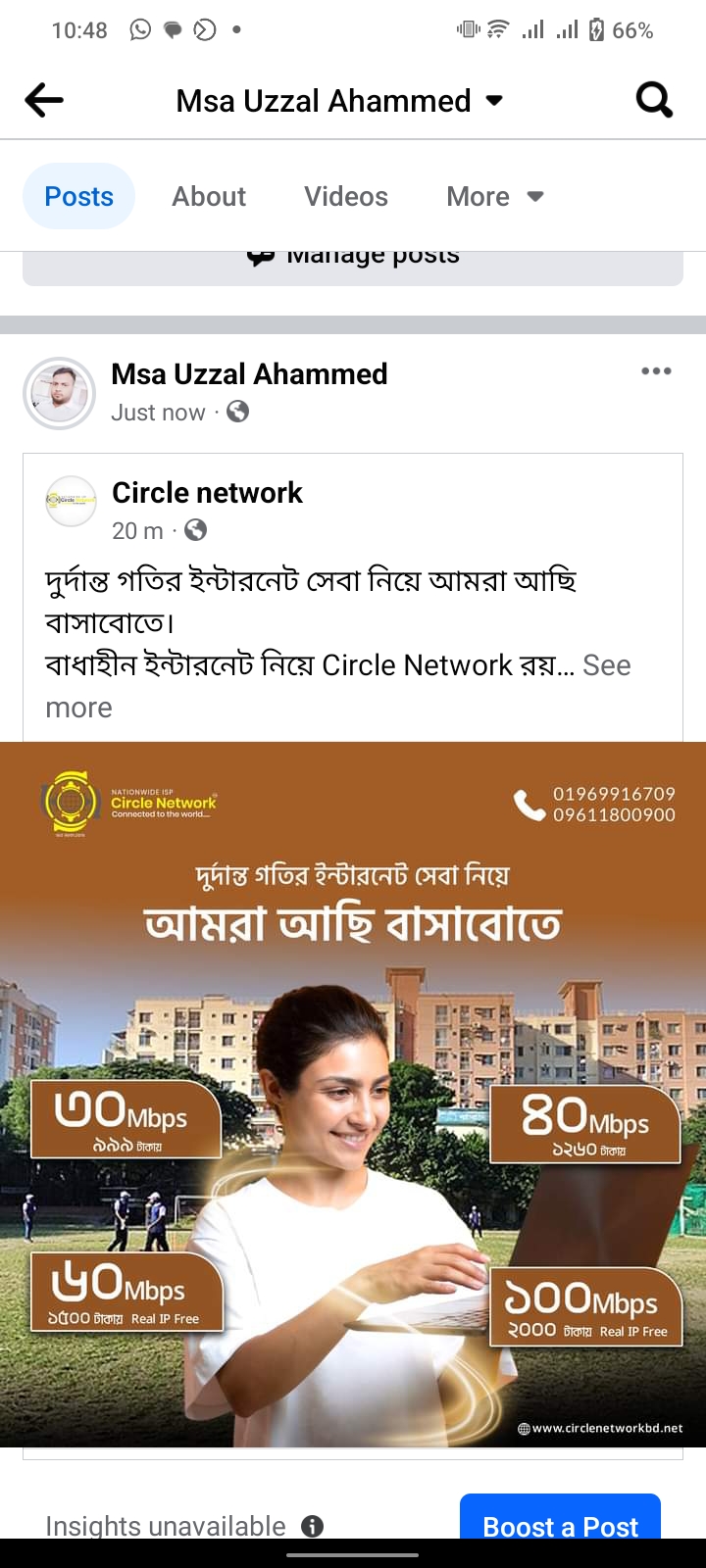Select the Posts tab
Image resolution: width=706 pixels, height=1568 pixels.
point(78,196)
